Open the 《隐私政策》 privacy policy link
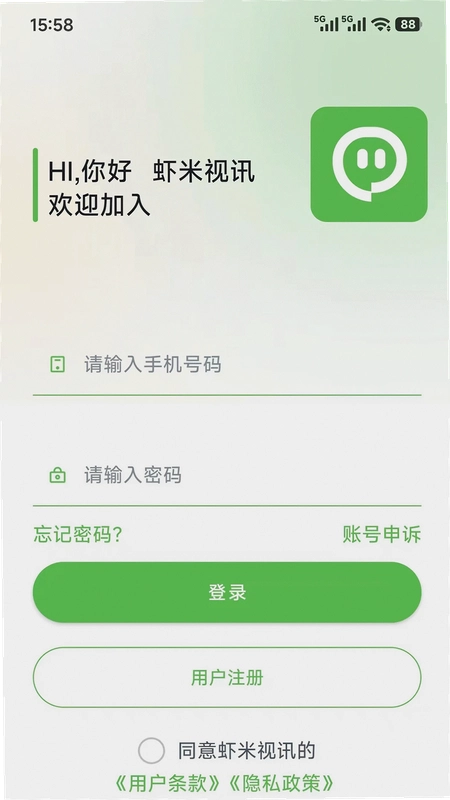Screen dimensions: 450x800 tap(282, 784)
